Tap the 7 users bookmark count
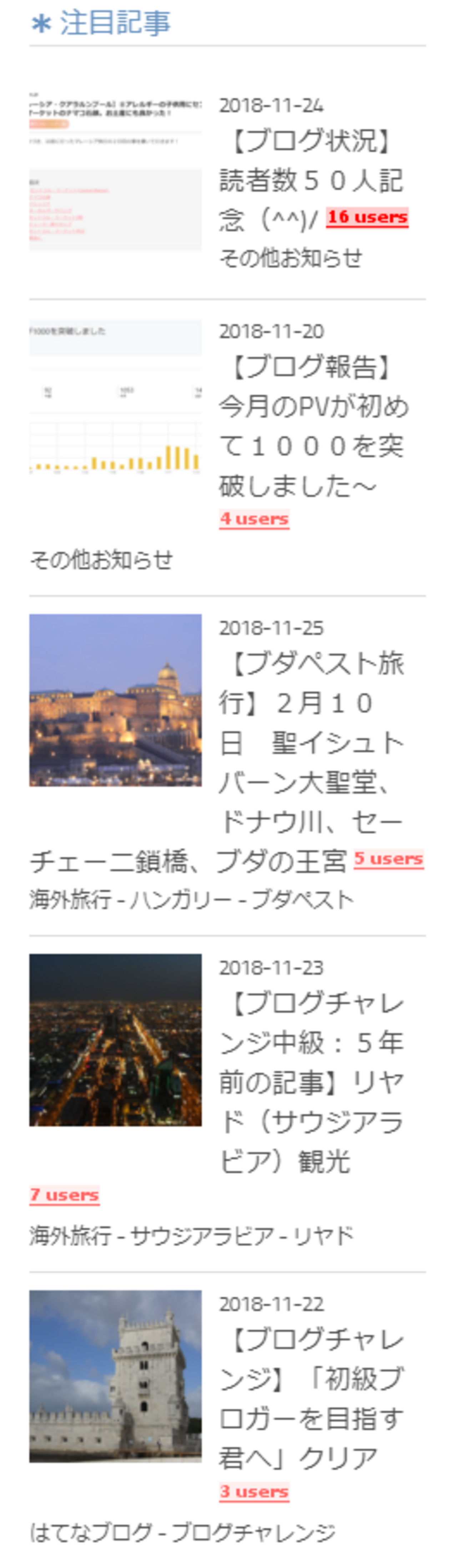The height and width of the screenshot is (1568, 464). [x=64, y=1195]
